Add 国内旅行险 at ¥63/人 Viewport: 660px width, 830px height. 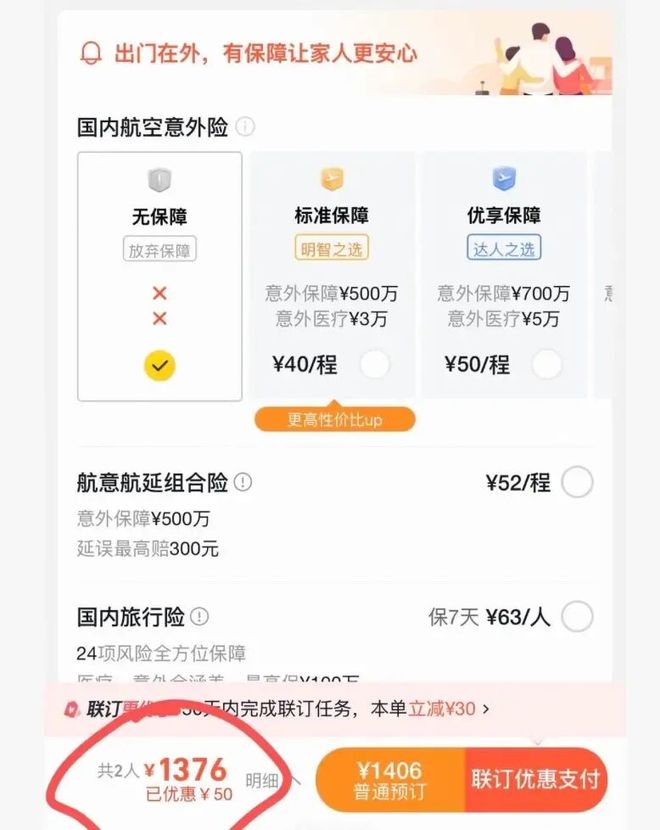tap(577, 617)
